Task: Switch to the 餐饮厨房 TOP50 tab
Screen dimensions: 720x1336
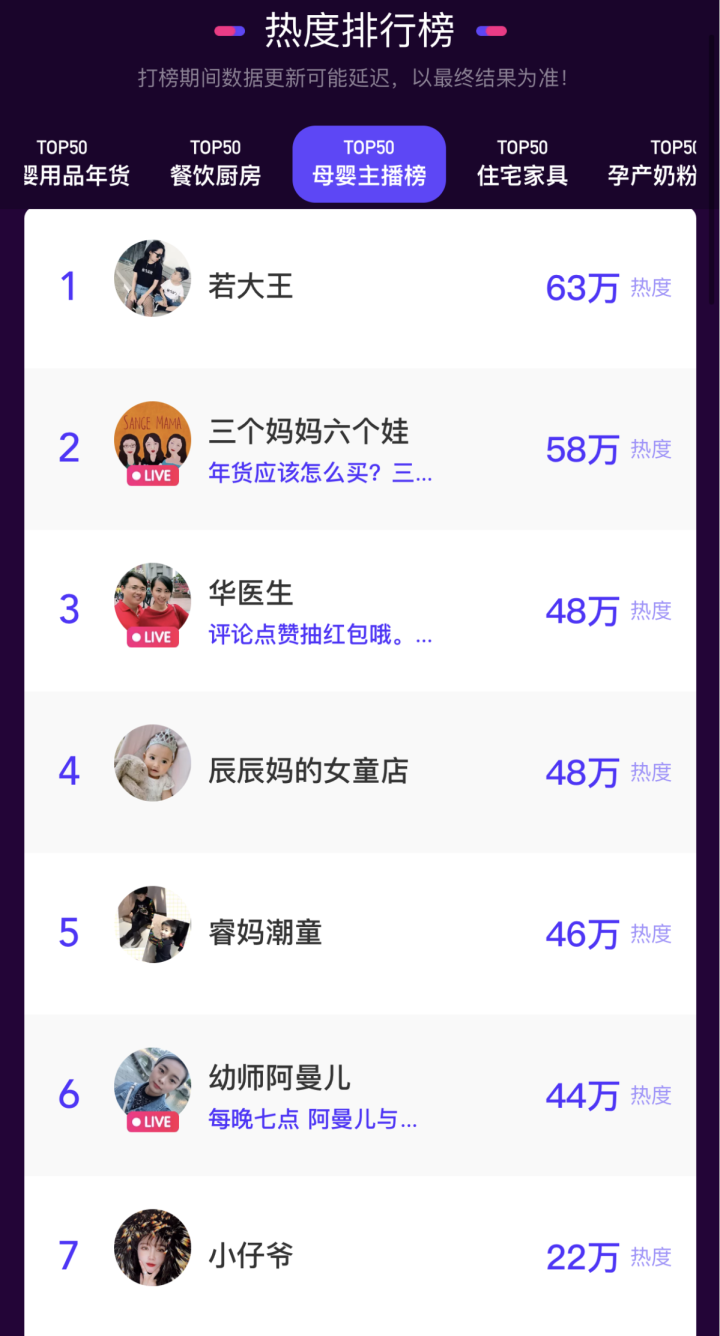Action: click(x=216, y=164)
